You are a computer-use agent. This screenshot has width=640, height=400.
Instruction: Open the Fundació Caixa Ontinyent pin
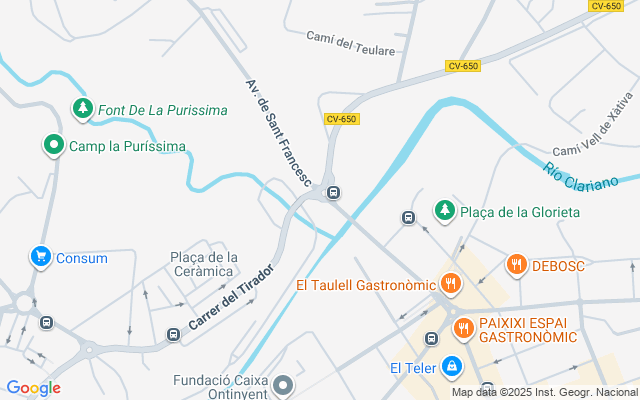tap(284, 386)
